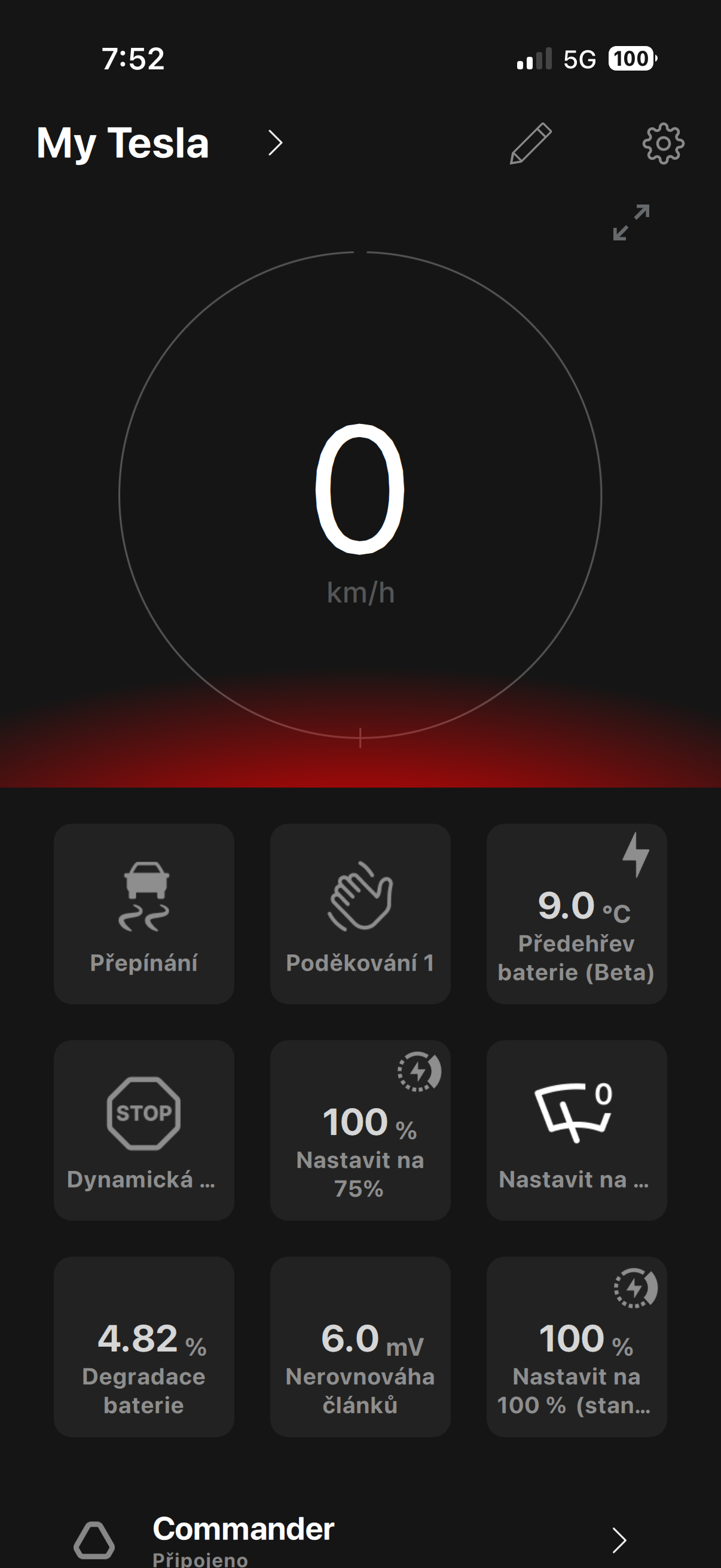
Task: Tap the Přepínání tile
Action: tap(144, 914)
